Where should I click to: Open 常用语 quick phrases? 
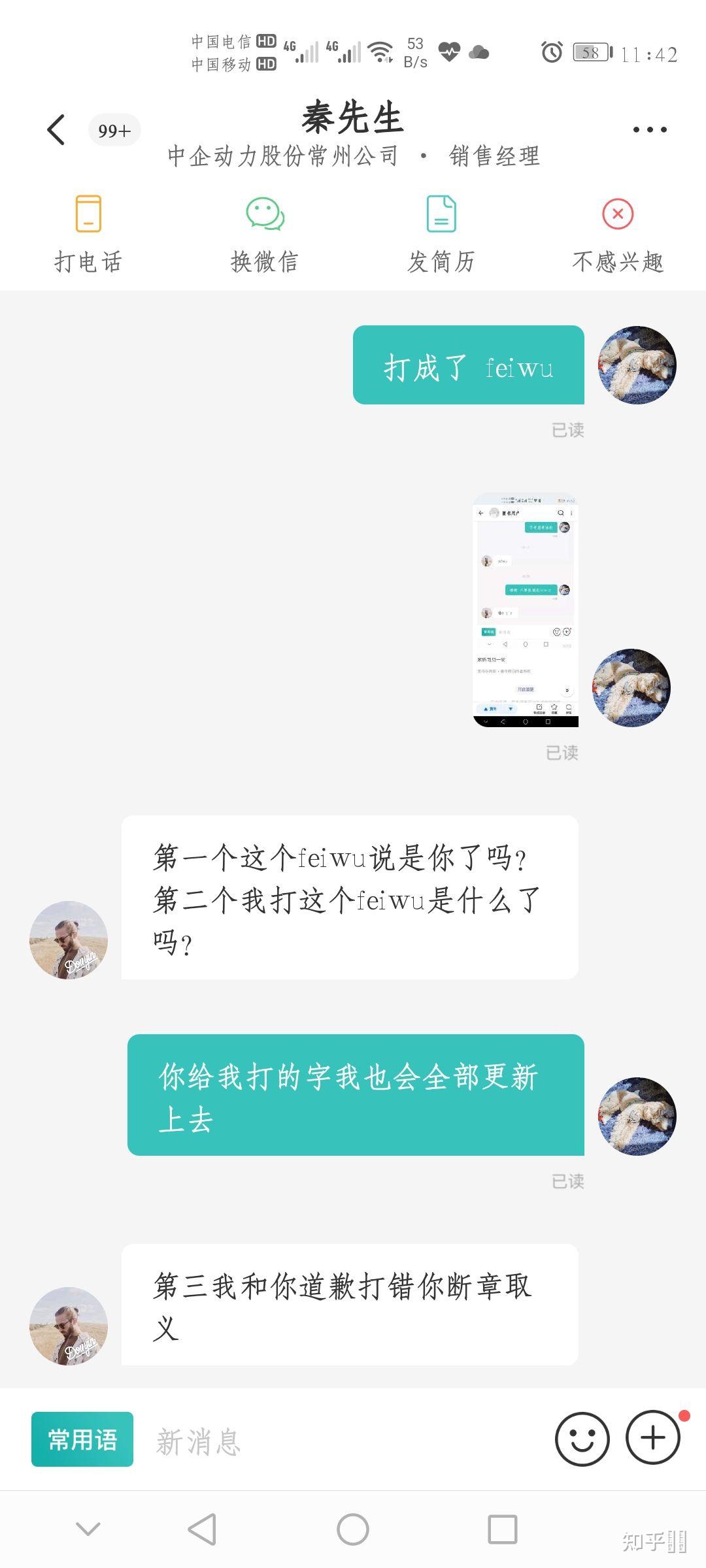pyautogui.click(x=82, y=1439)
